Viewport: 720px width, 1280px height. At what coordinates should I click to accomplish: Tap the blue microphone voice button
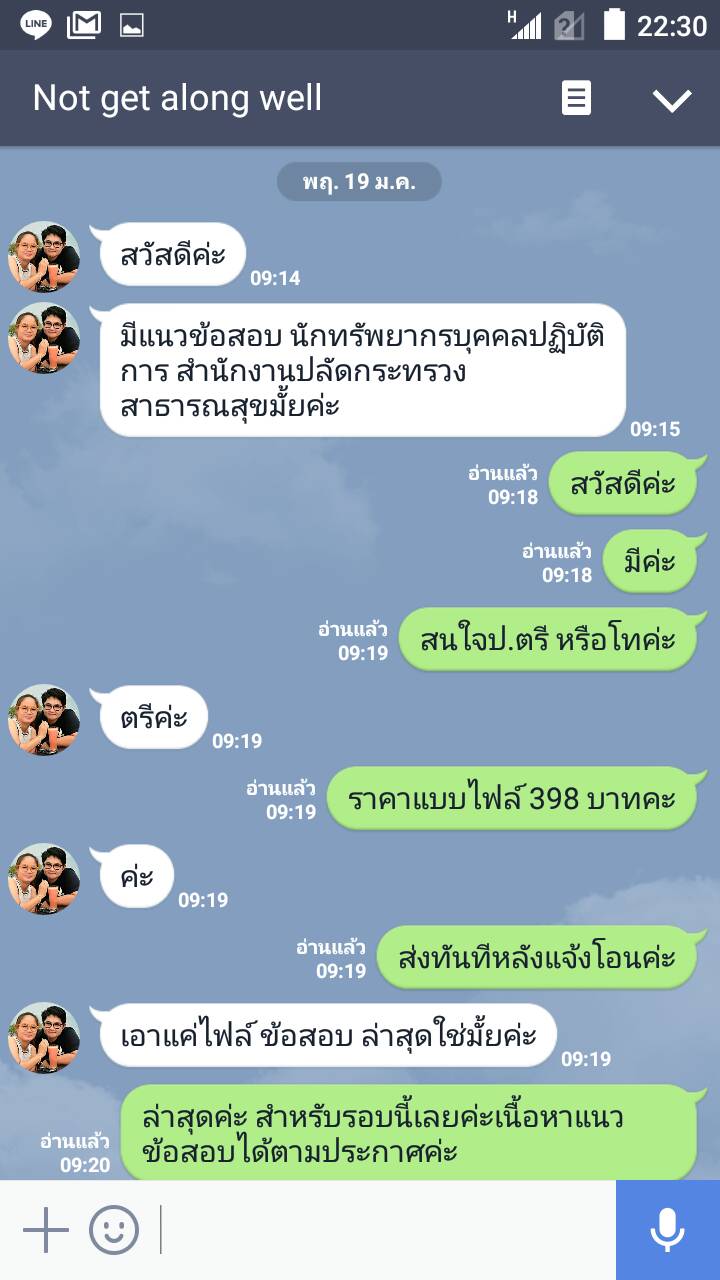pos(667,1230)
